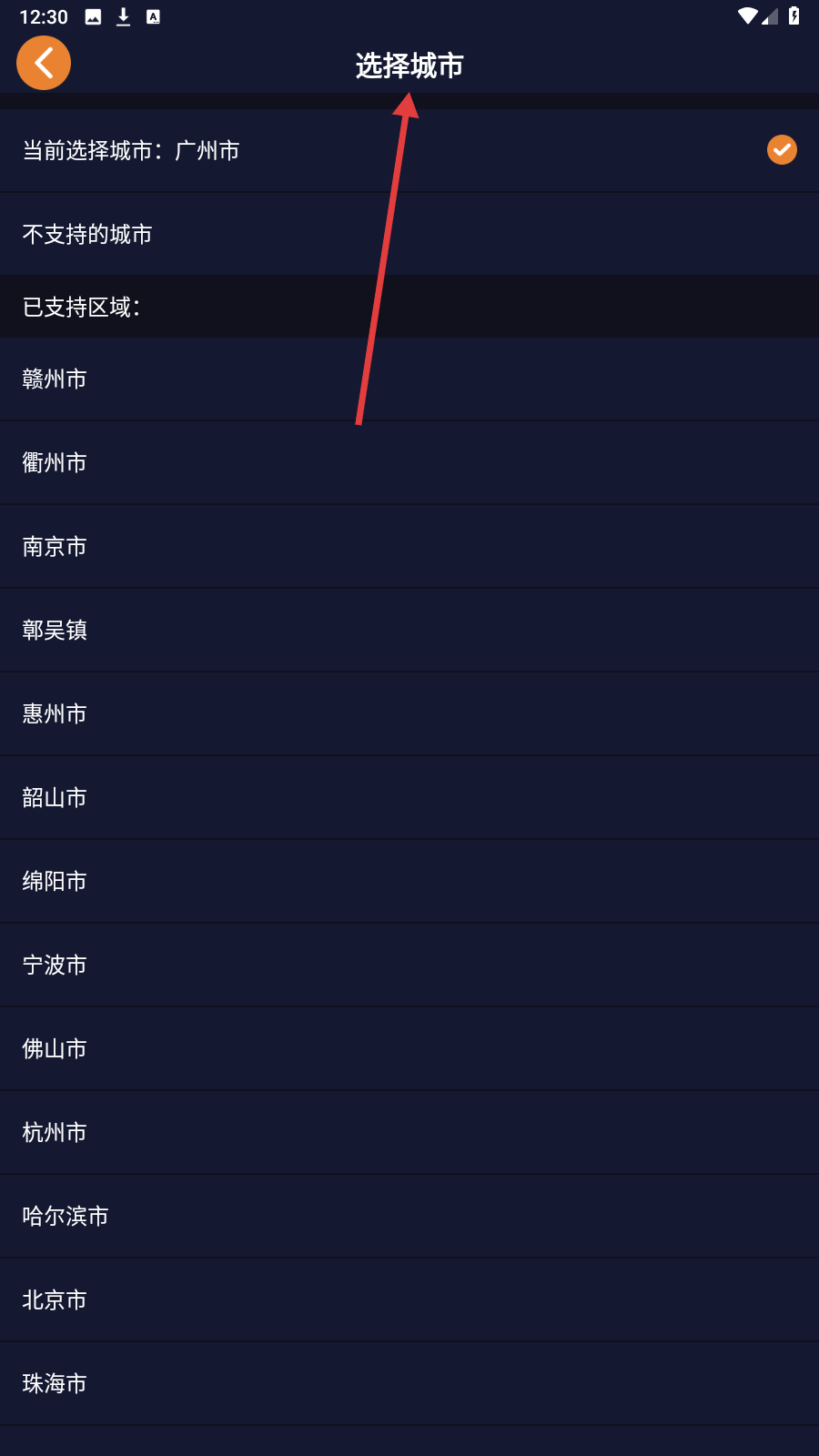This screenshot has height=1456, width=819.
Task: Pick 鄣吴镇 from supported areas
Action: 409,630
